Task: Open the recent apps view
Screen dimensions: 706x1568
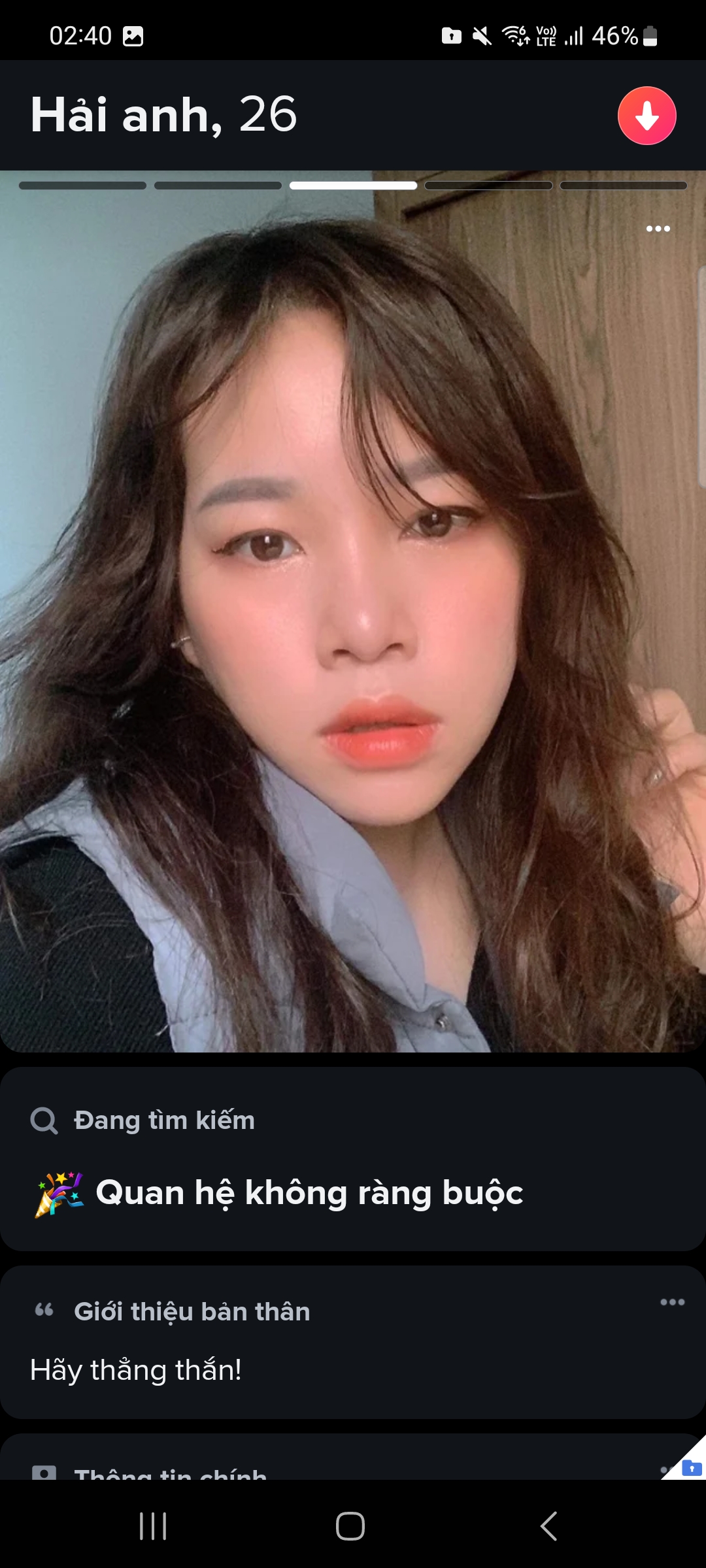Action: tap(153, 1526)
